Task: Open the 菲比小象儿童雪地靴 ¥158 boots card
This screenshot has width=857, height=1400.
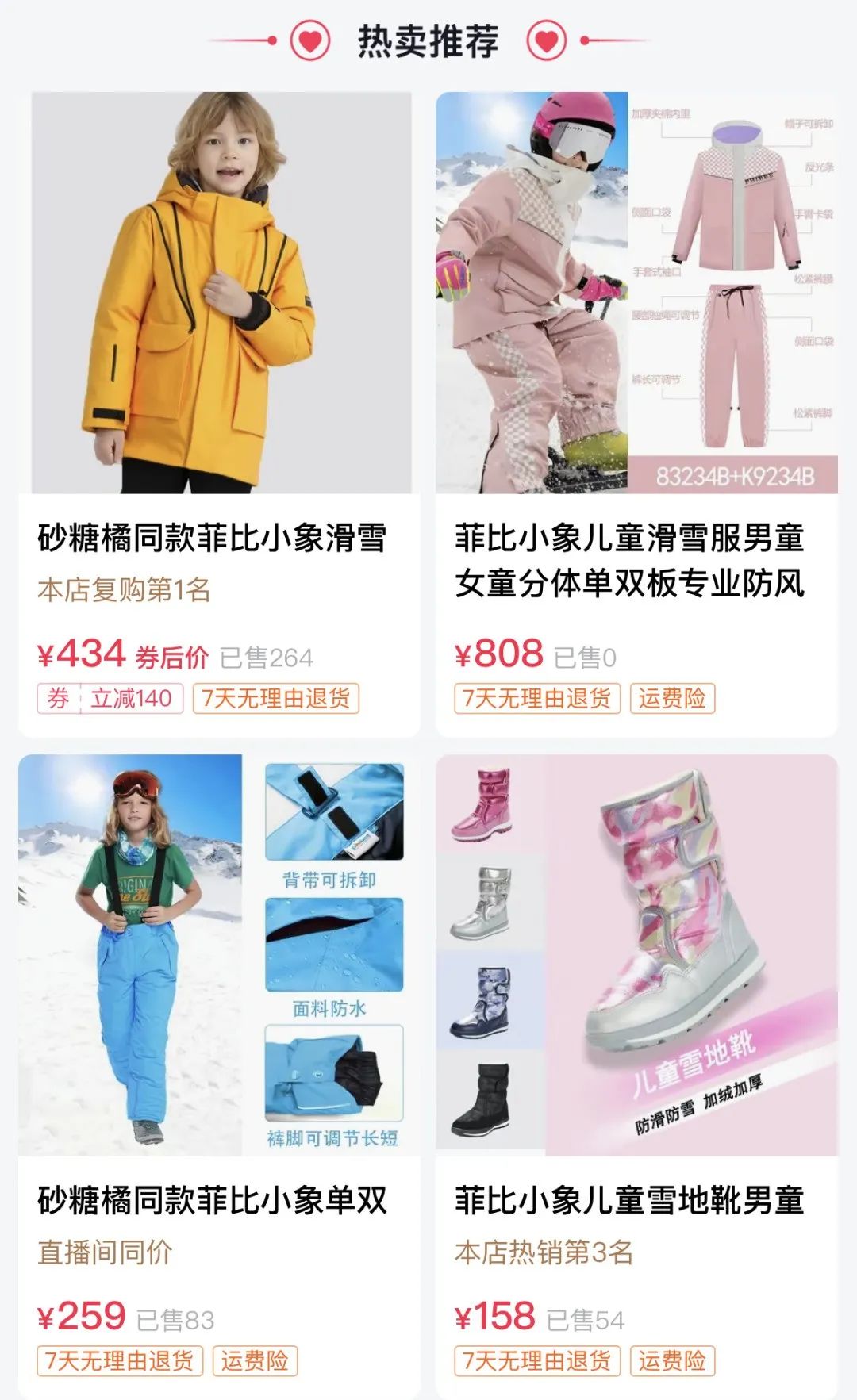Action: coord(636,956)
